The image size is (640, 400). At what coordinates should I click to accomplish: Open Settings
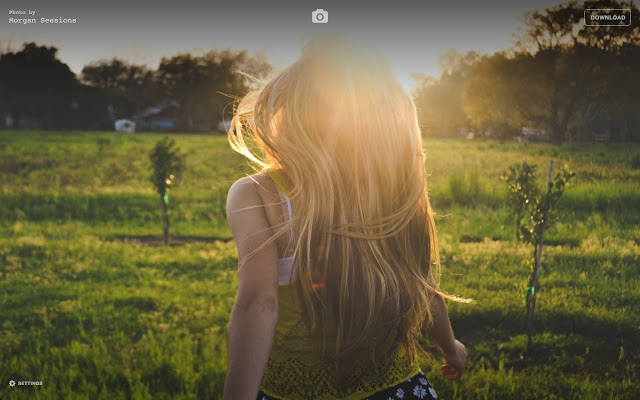26,383
